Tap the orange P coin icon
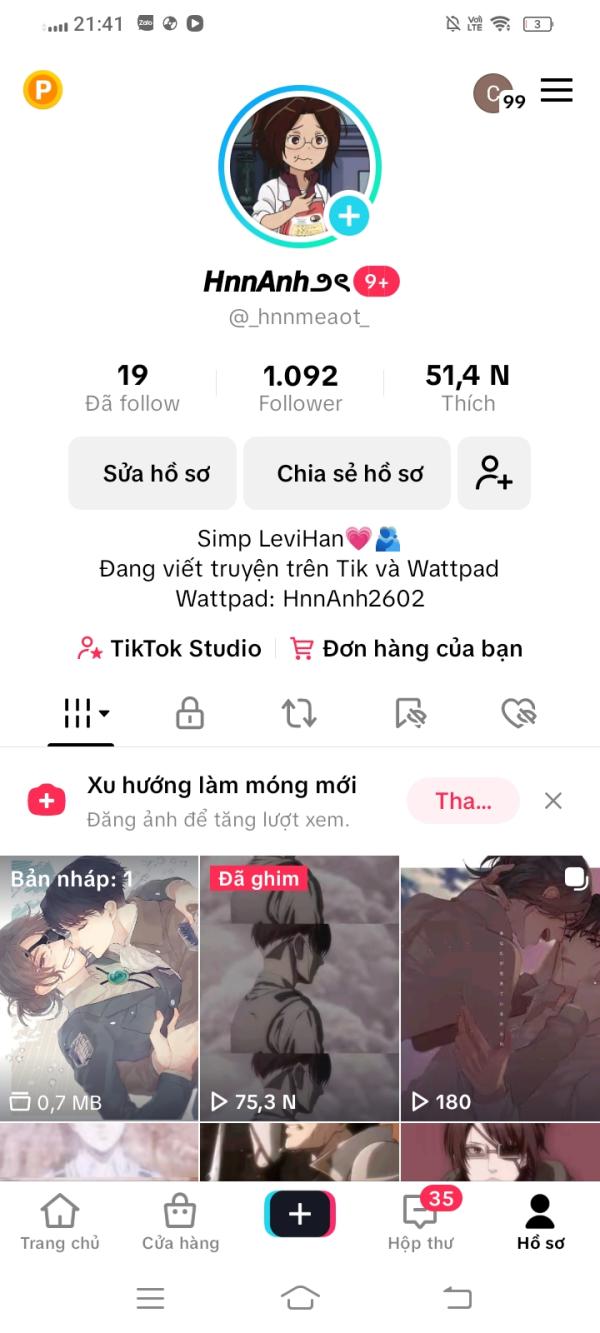This screenshot has width=600, height=1333. [43, 91]
